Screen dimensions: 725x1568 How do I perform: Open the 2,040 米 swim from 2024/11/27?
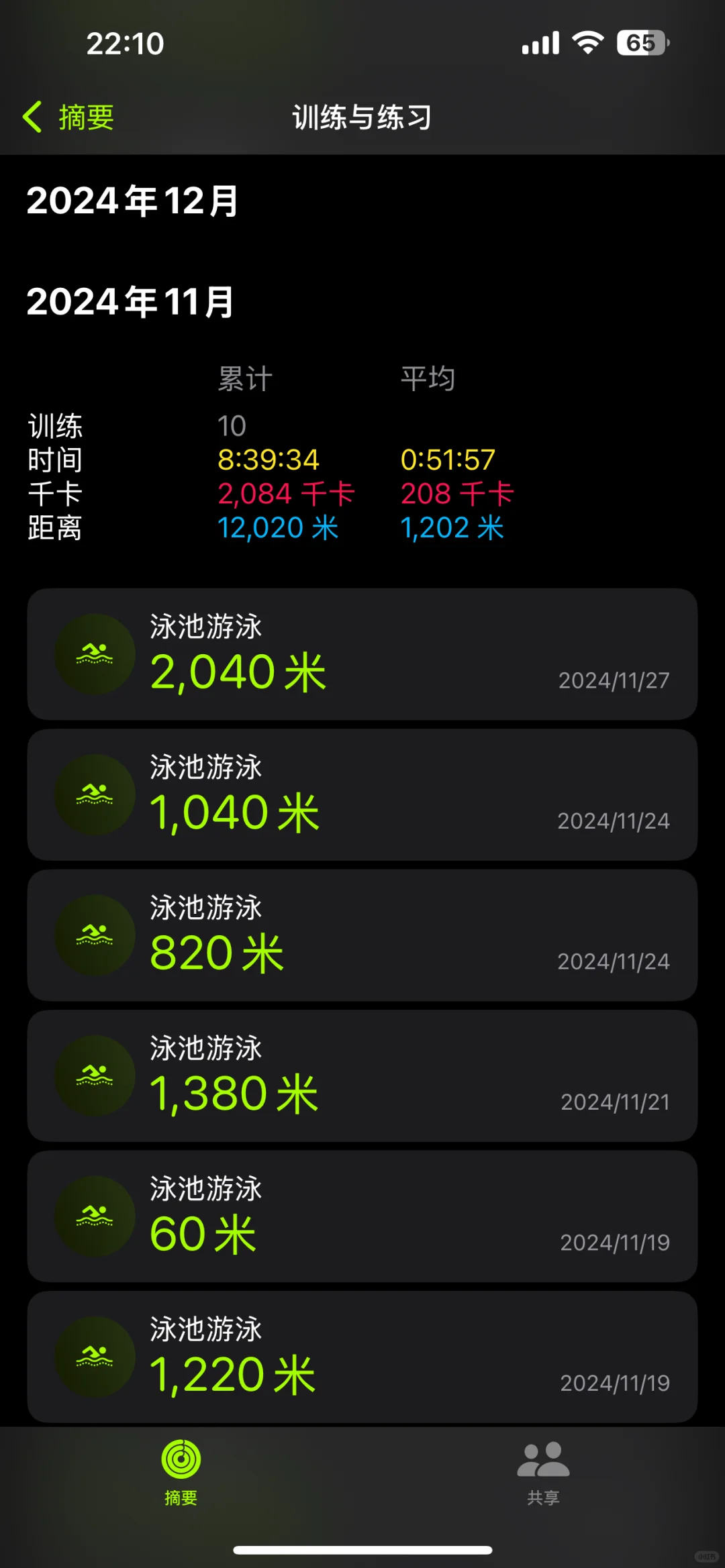pyautogui.click(x=362, y=654)
